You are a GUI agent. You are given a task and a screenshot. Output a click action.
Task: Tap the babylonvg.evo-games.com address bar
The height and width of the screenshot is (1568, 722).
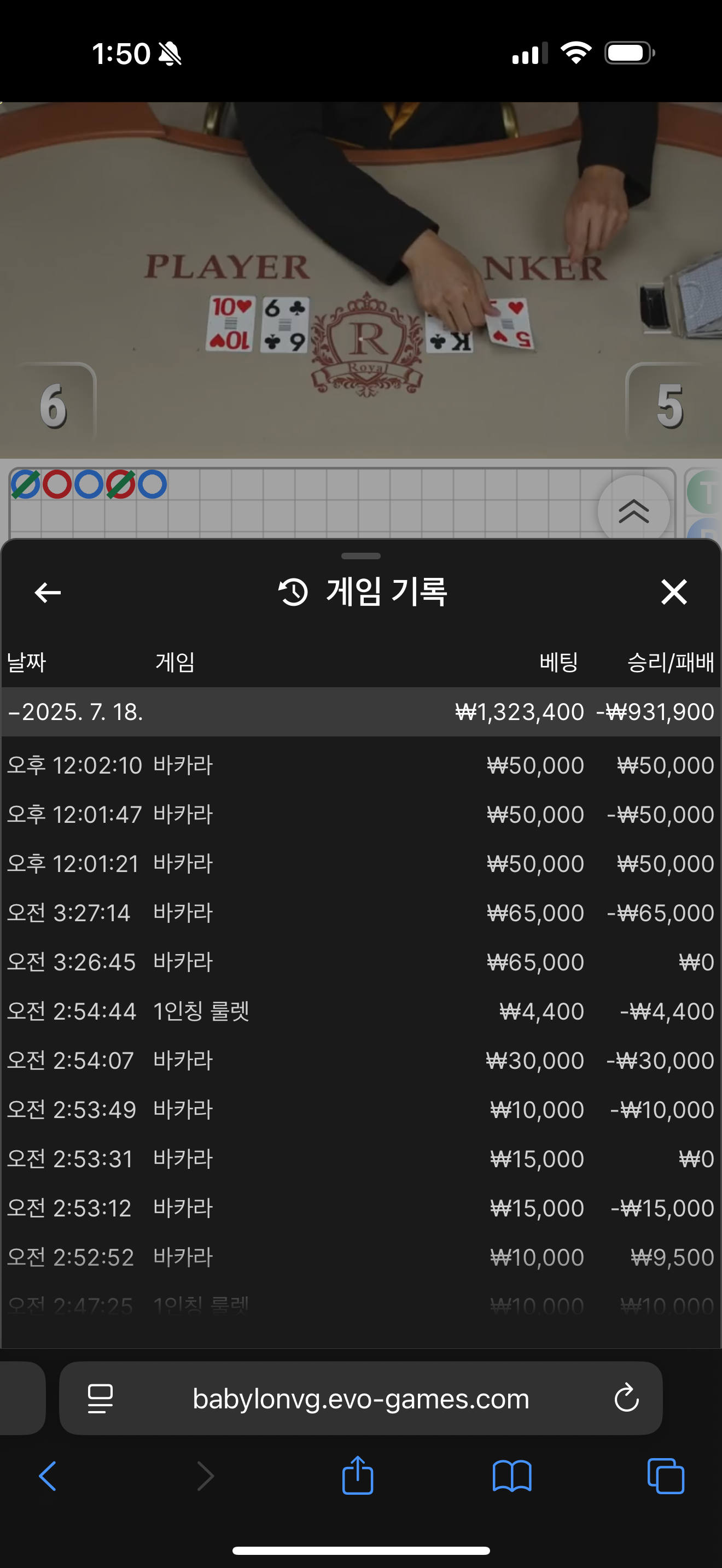(x=361, y=1398)
